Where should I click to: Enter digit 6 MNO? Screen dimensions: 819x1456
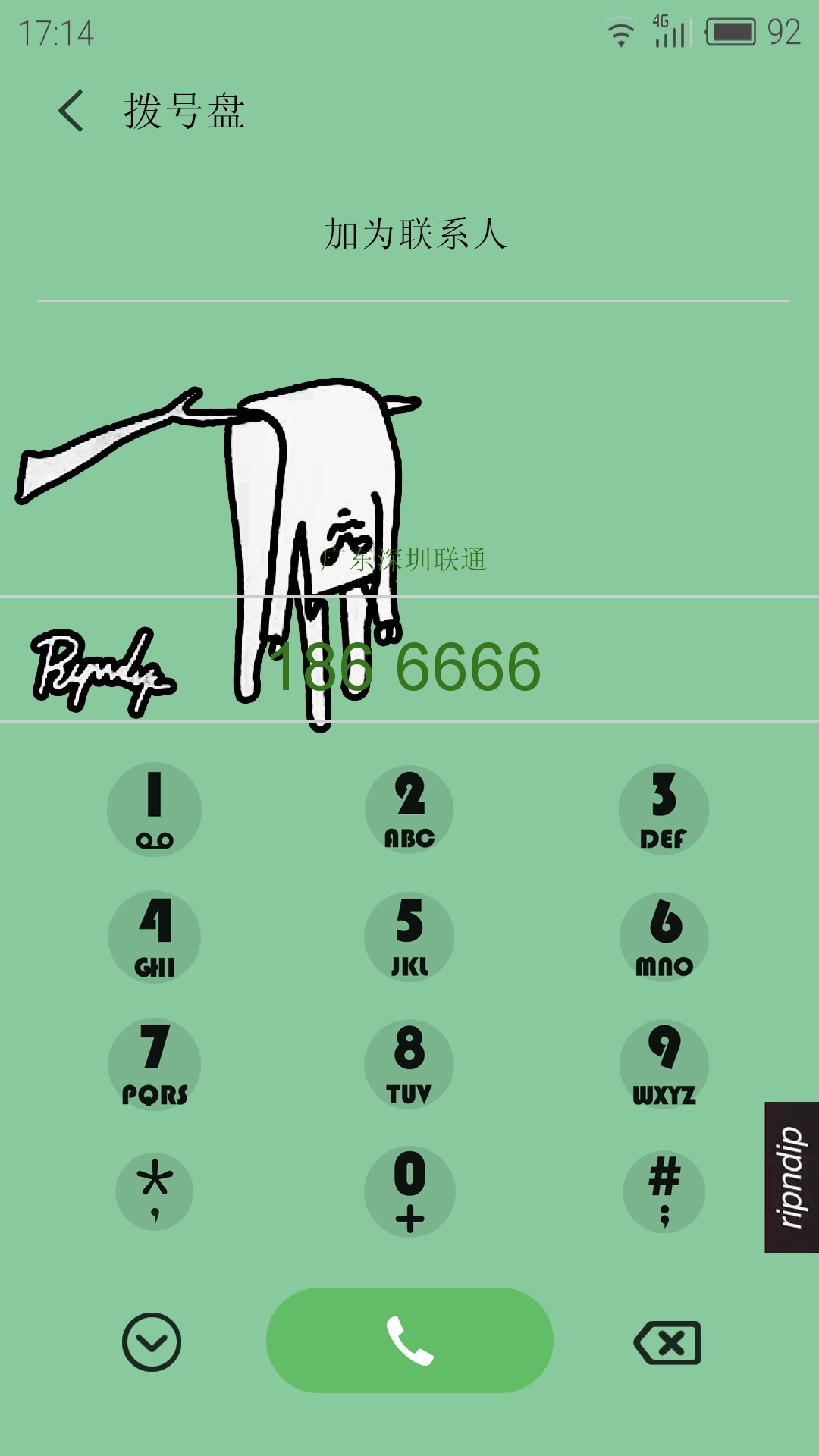coord(664,937)
